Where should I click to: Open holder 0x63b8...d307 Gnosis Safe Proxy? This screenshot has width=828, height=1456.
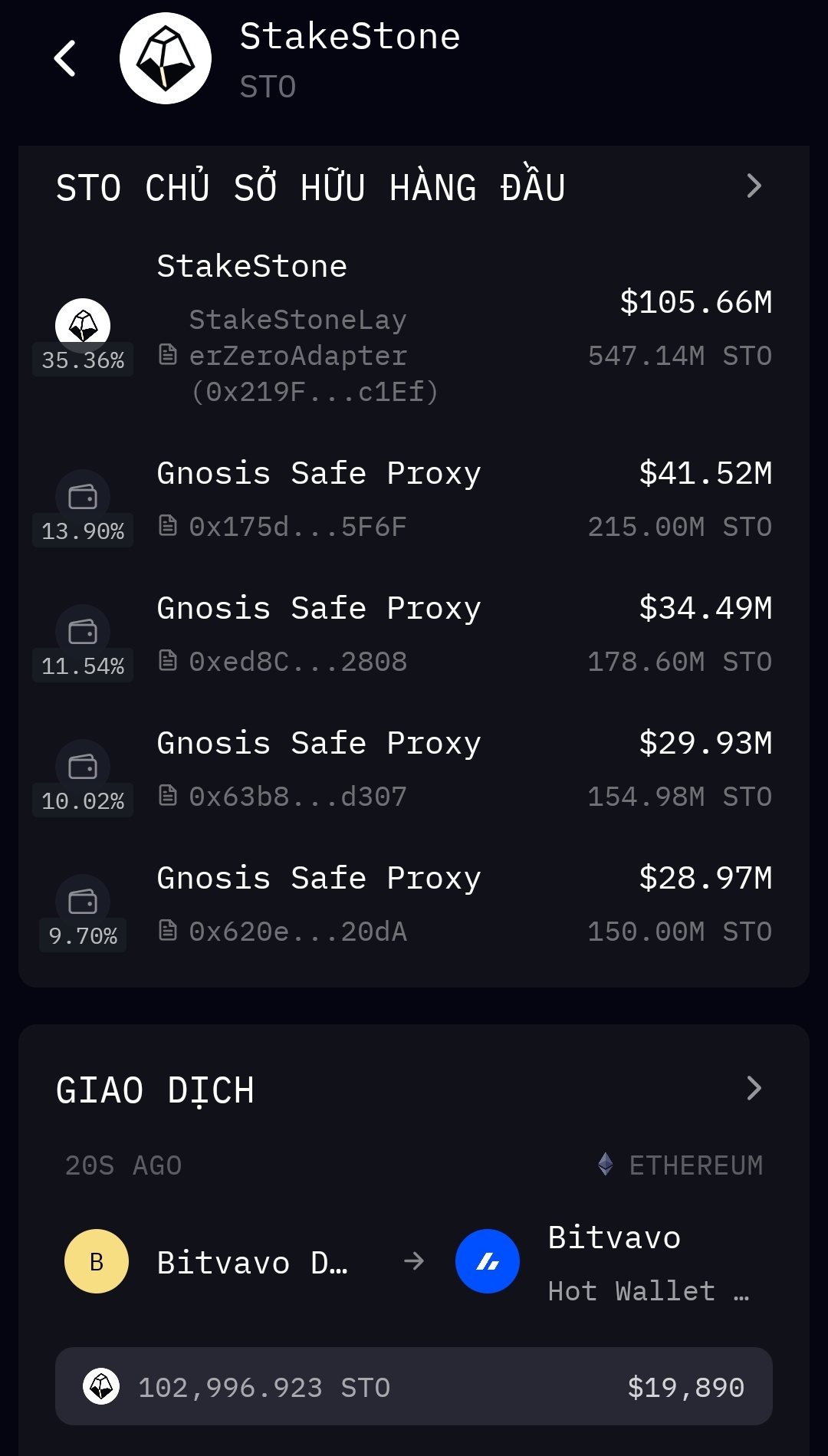[414, 770]
